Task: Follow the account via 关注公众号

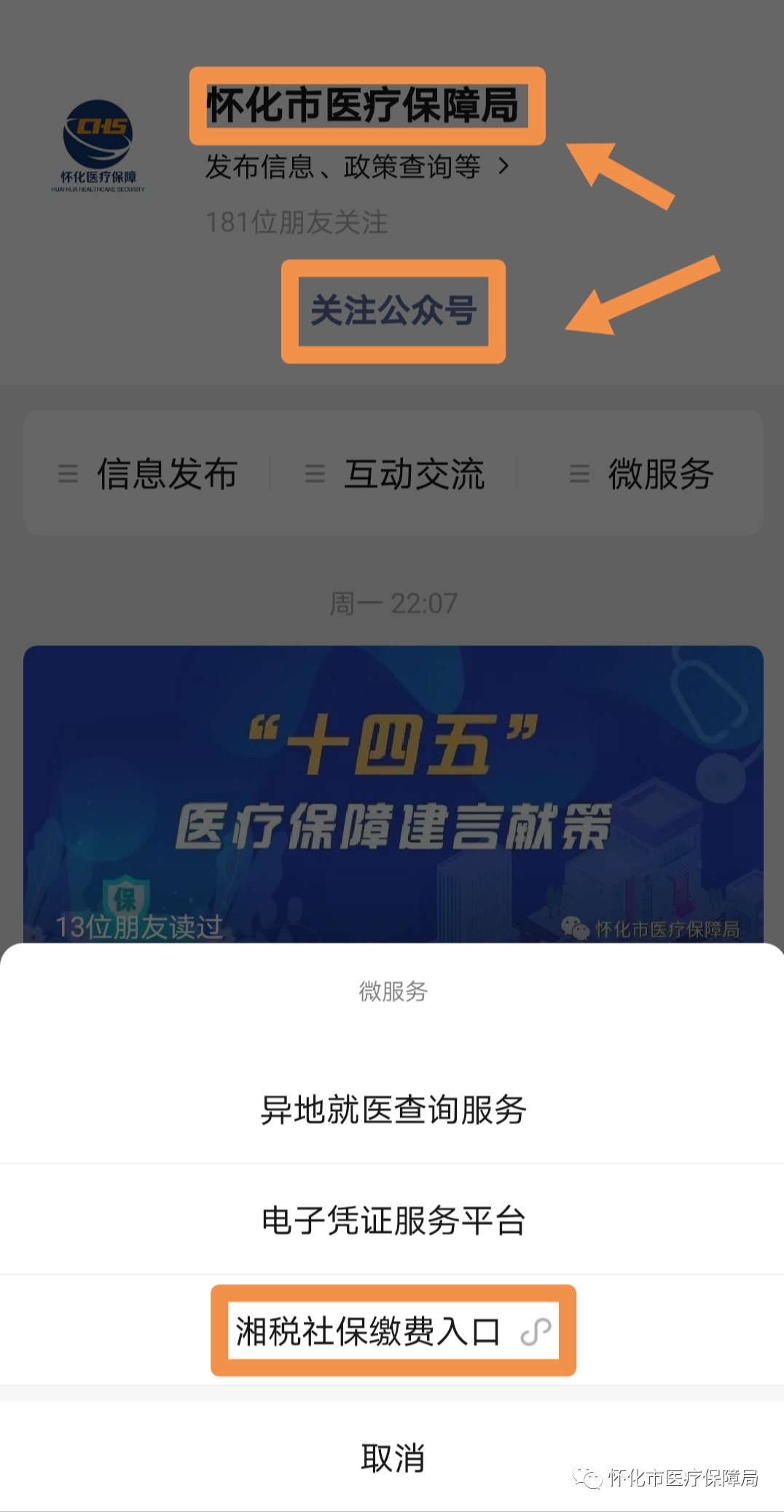Action: click(393, 311)
